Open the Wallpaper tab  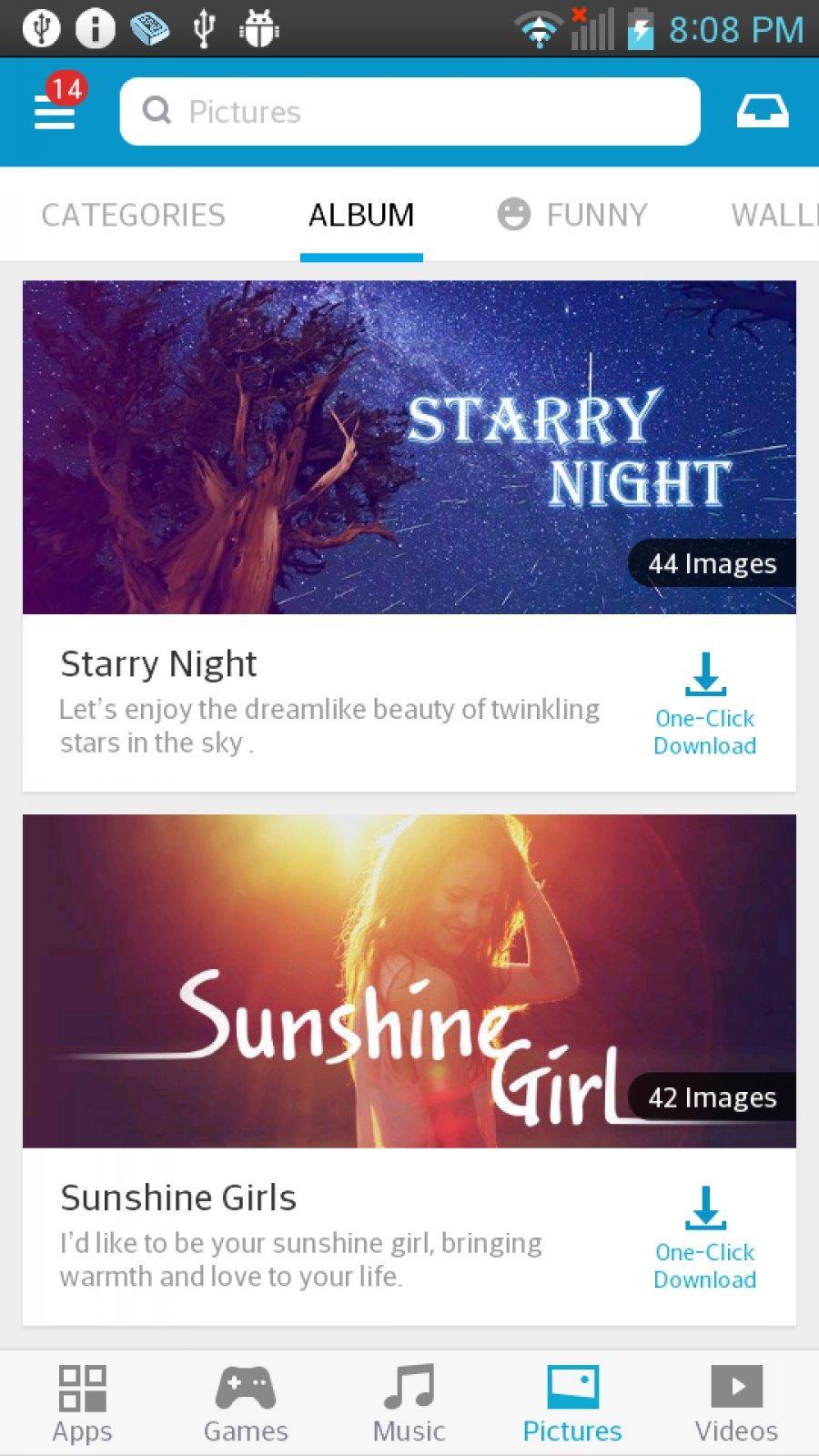(x=773, y=215)
